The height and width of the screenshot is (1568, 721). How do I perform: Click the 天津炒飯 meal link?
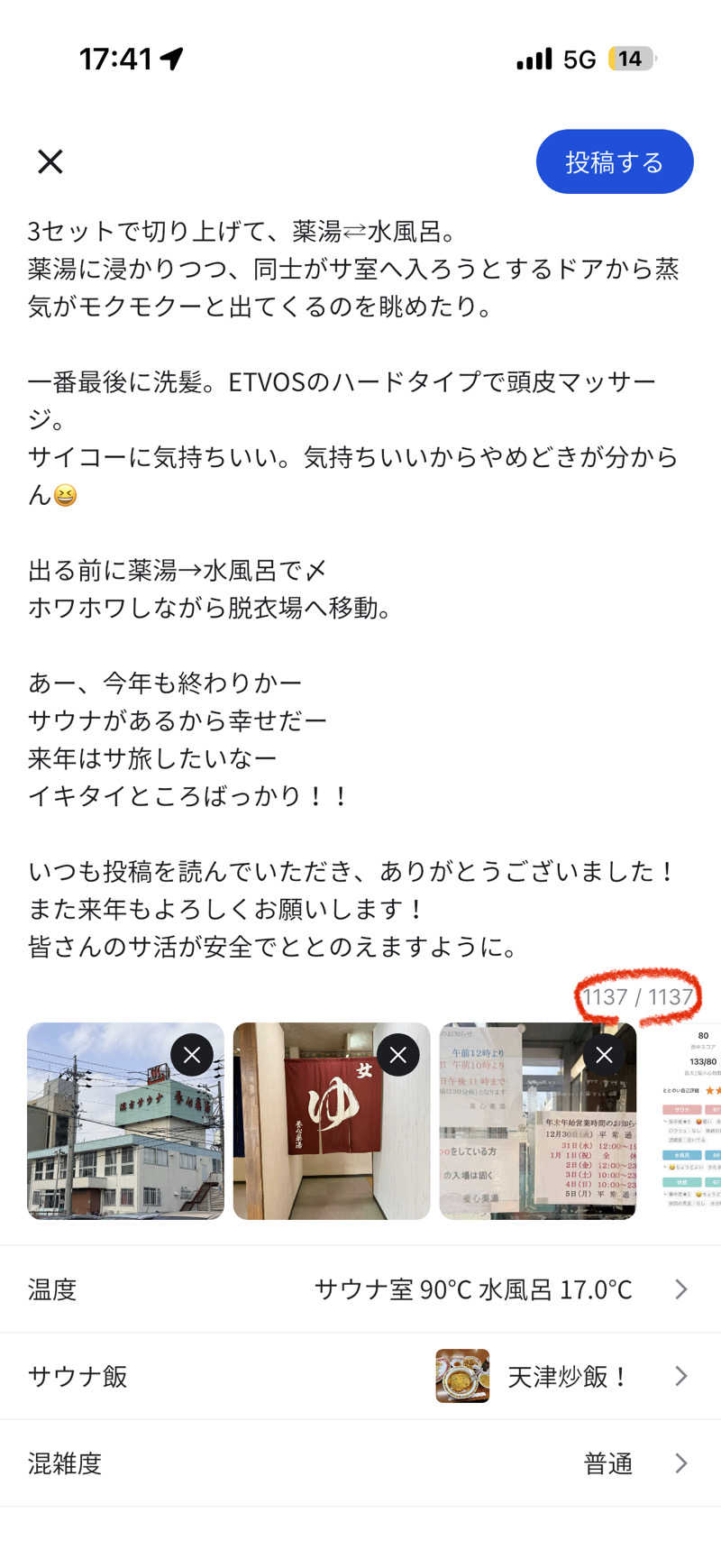tap(567, 1376)
